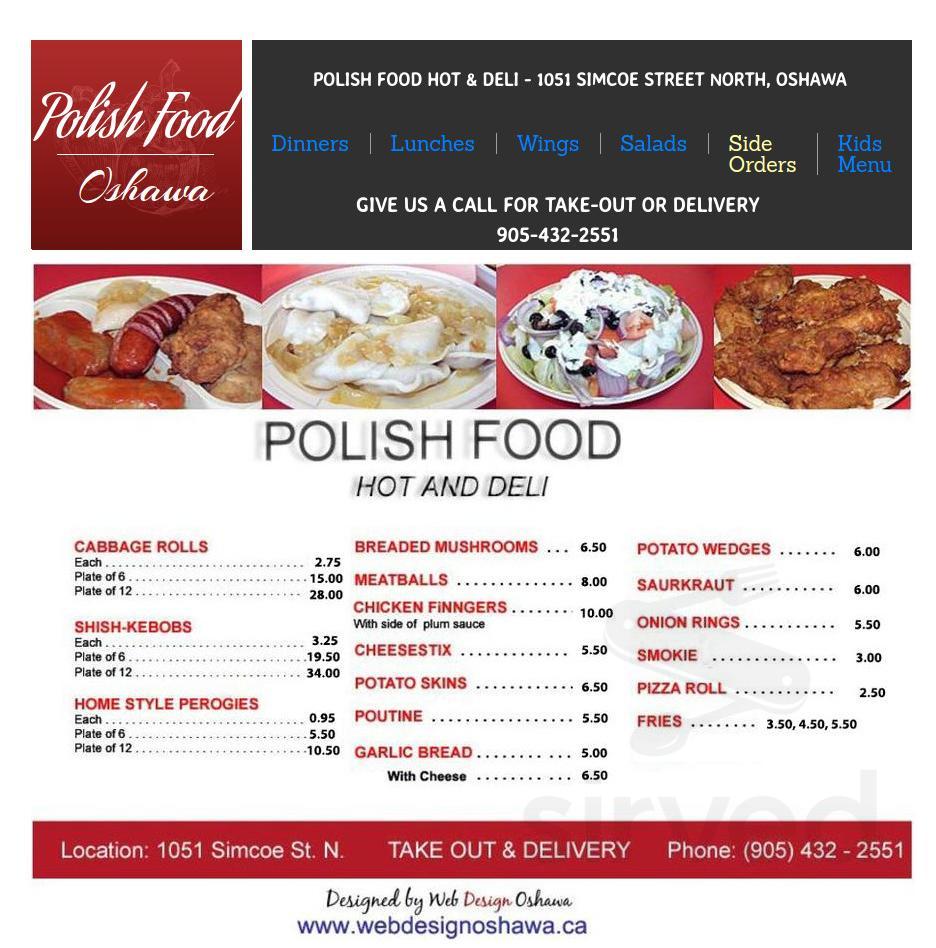View the Side Orders section

(762, 154)
